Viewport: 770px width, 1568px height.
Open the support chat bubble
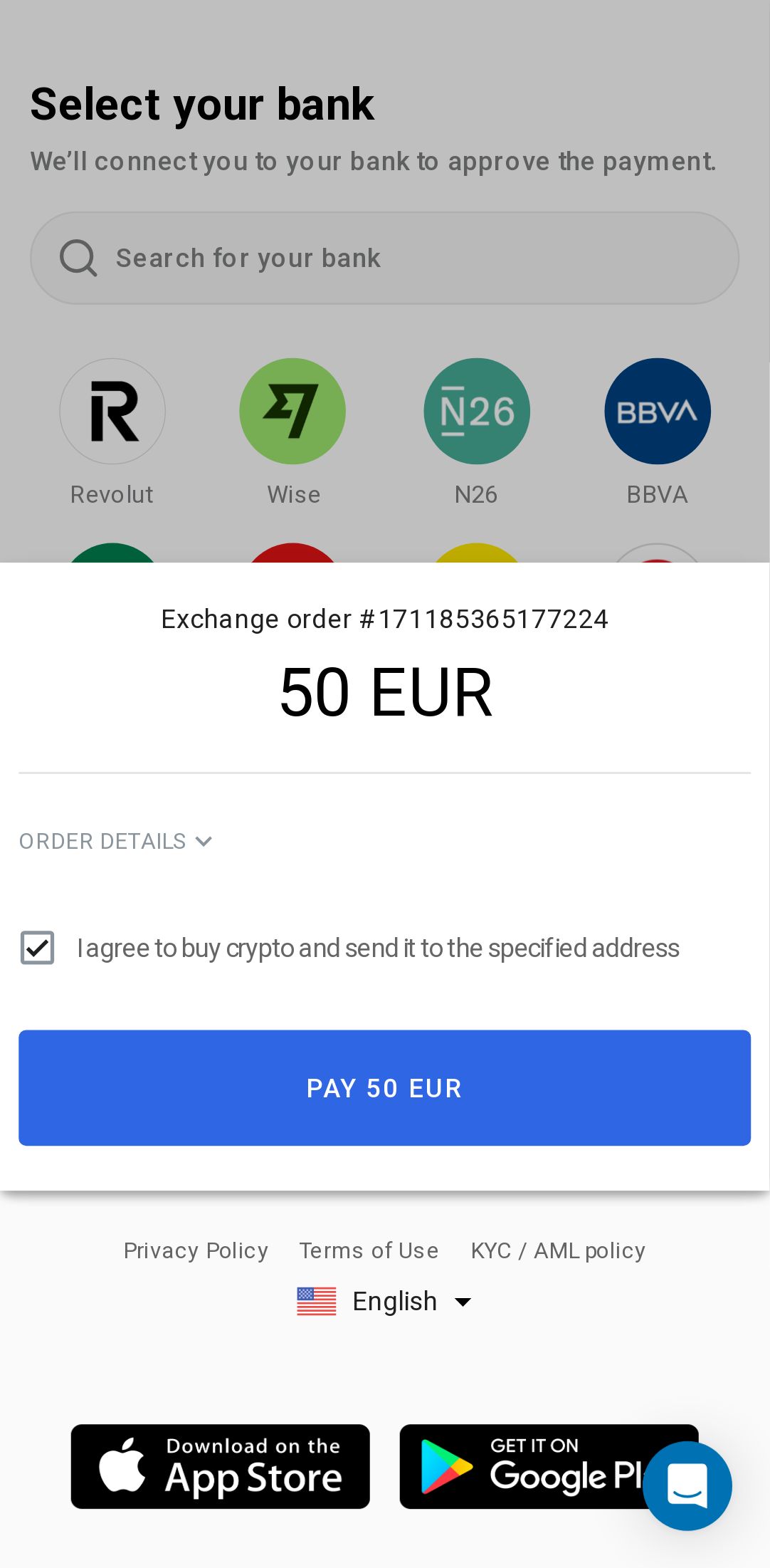coord(687,1486)
